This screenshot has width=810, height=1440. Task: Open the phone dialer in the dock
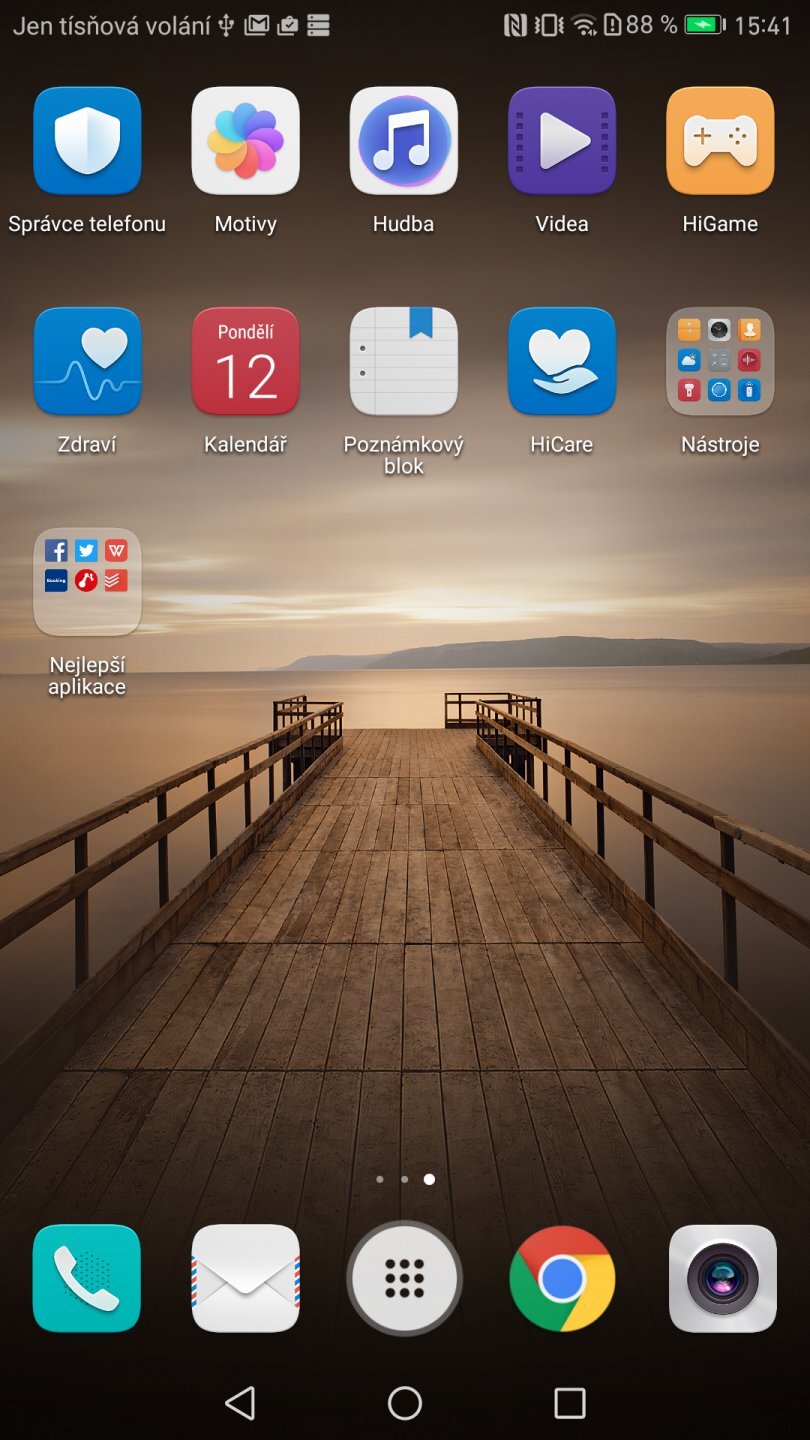tap(87, 1278)
